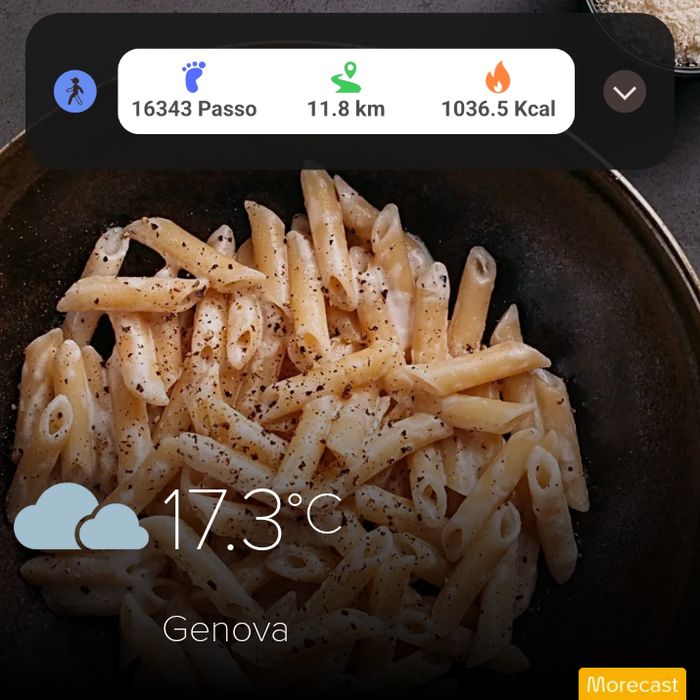Tap the Morecast label
This screenshot has height=700, width=700.
click(632, 684)
